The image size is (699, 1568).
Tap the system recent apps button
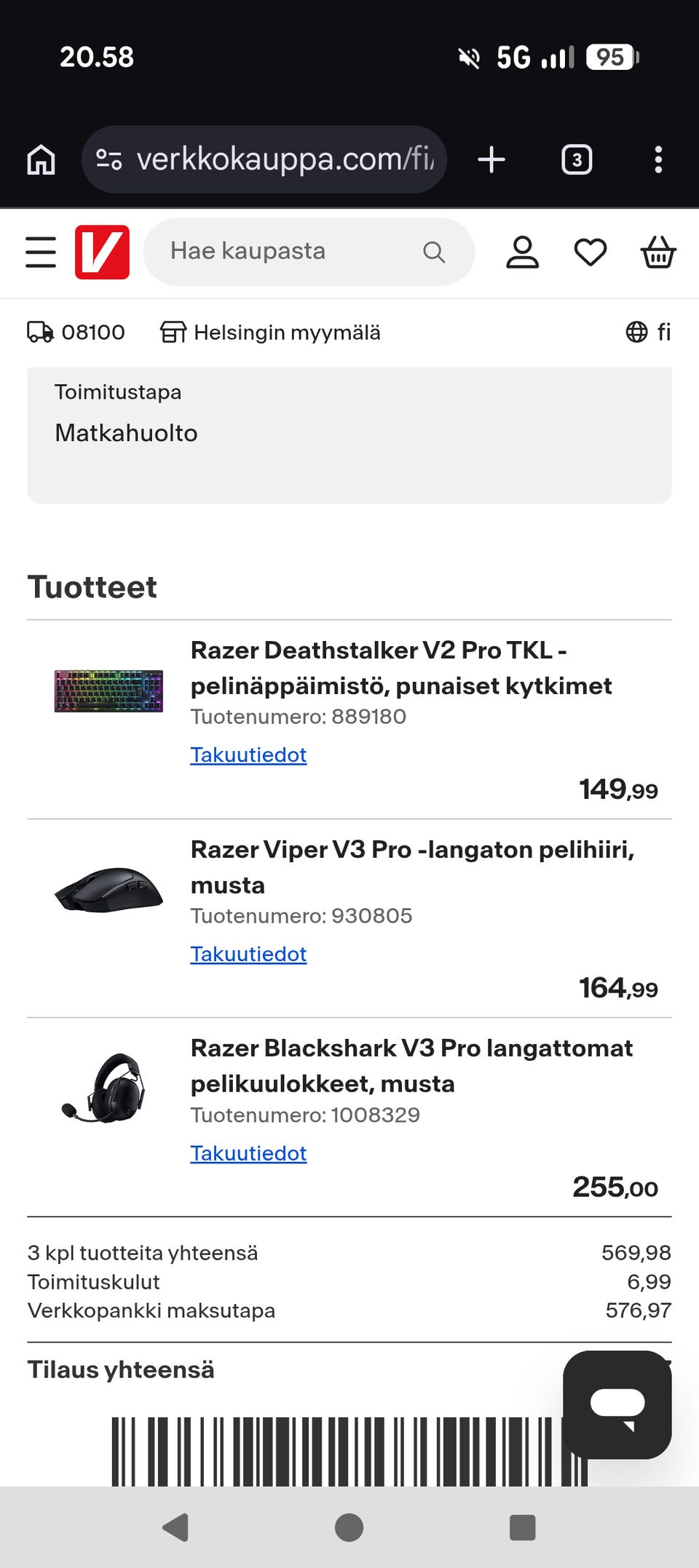522,1527
